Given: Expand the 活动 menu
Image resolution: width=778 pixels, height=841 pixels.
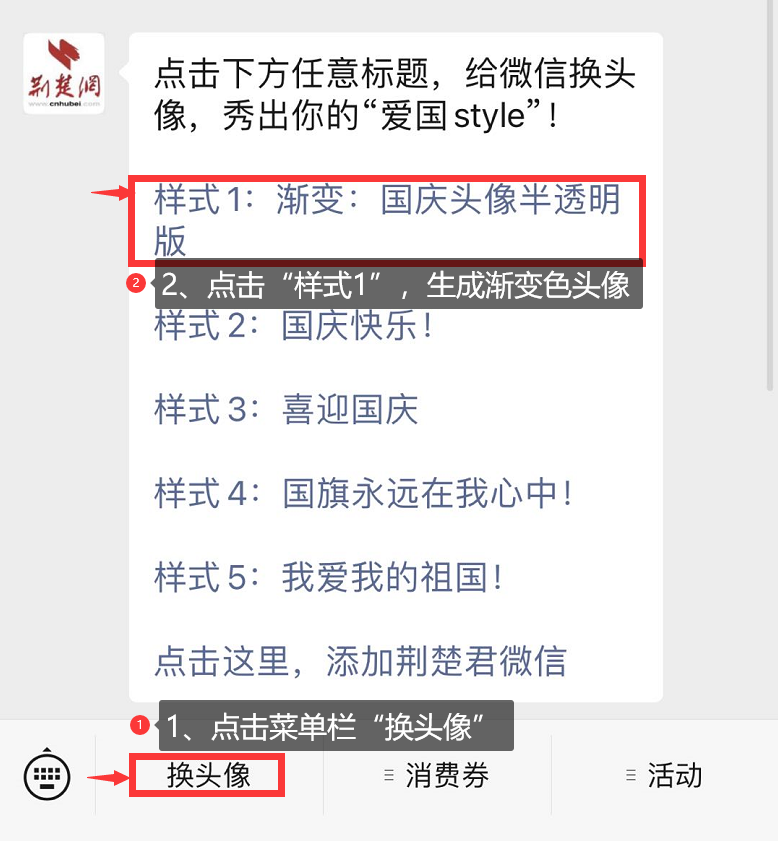Looking at the screenshot, I should pyautogui.click(x=664, y=776).
